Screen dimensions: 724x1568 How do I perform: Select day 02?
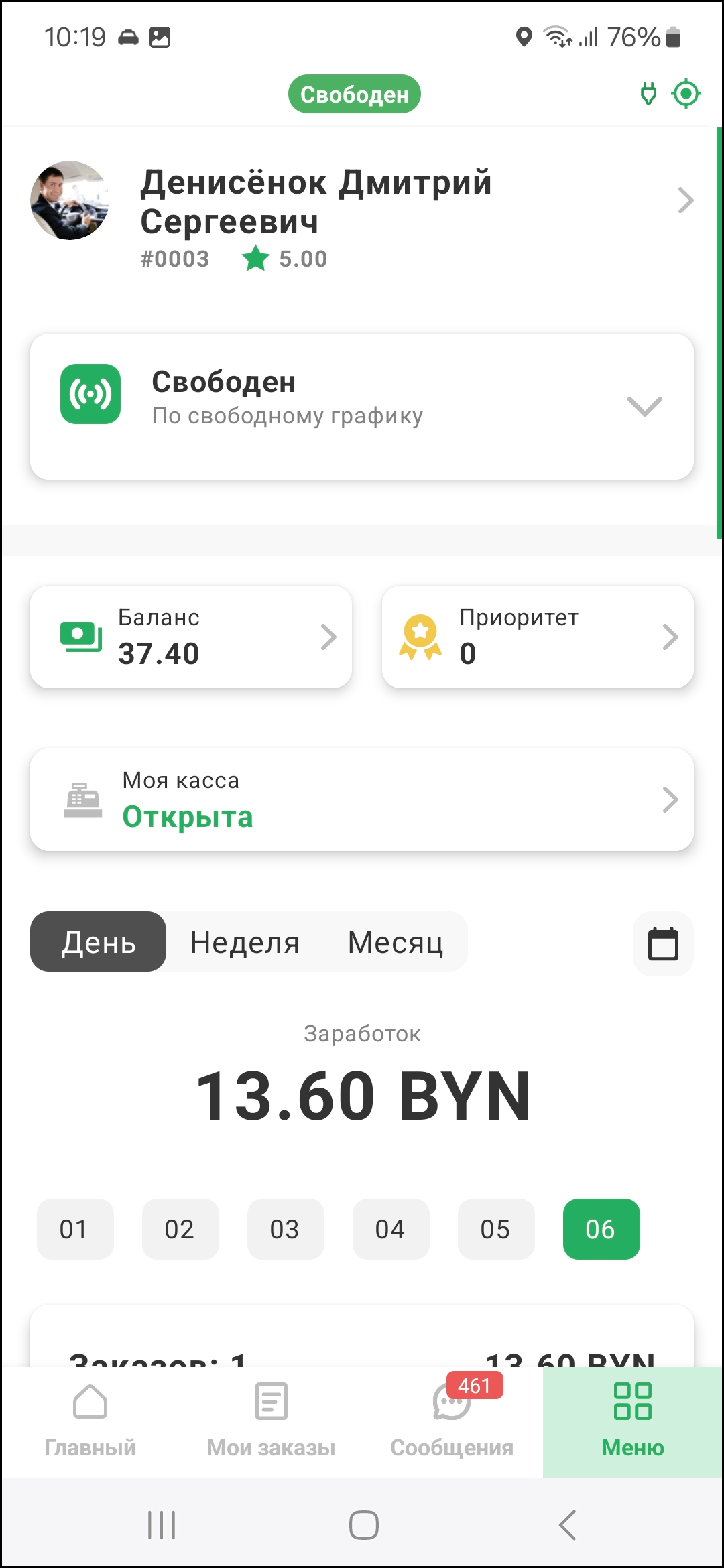coord(180,1229)
